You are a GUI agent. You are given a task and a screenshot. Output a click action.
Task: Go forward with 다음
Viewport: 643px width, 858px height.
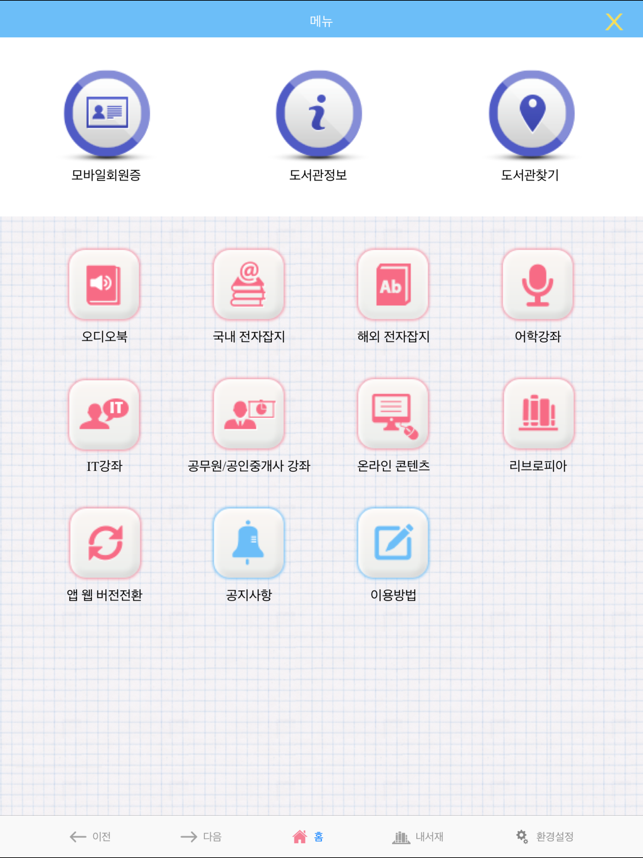click(201, 836)
